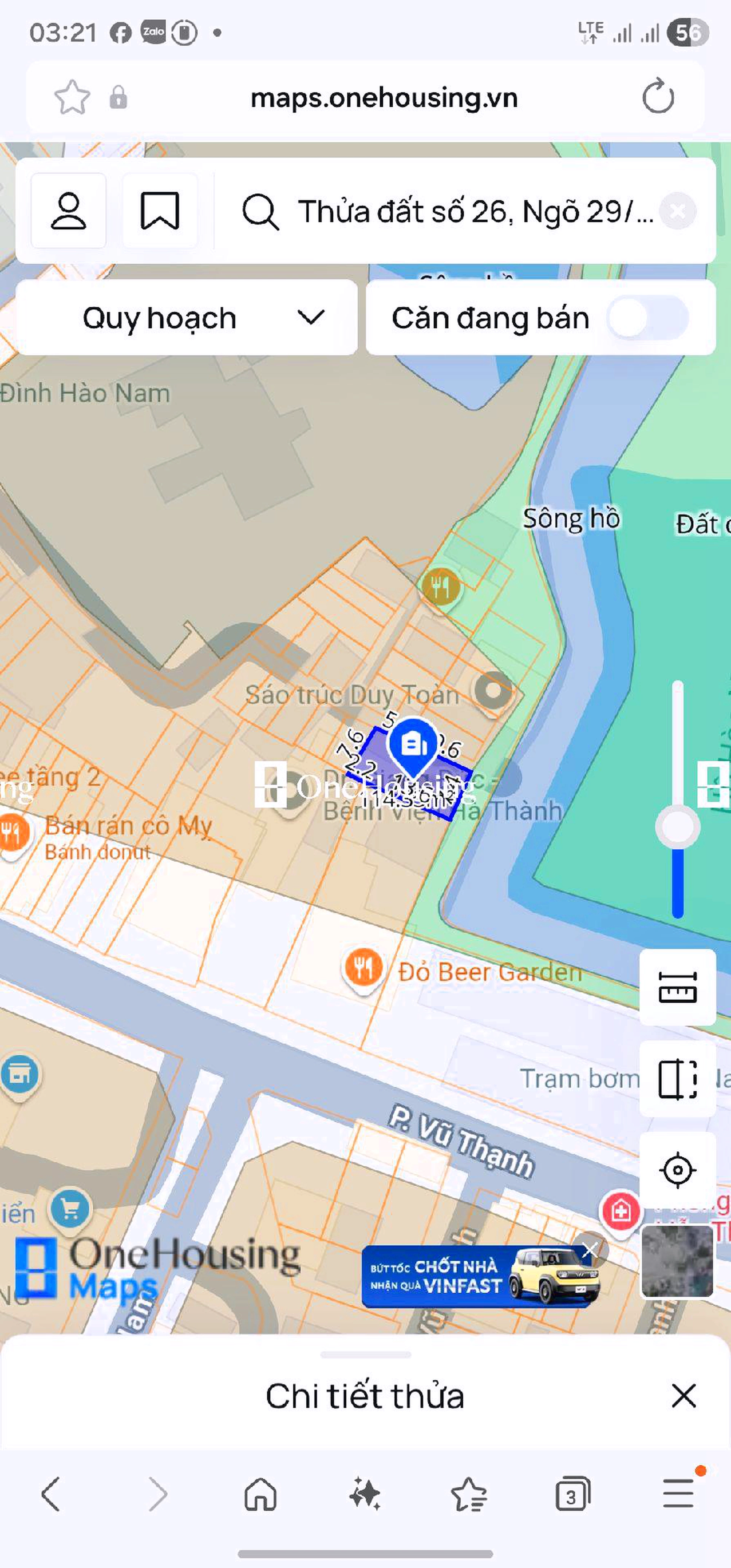
Task: Bookmark this page with the star icon
Action: pos(72,97)
